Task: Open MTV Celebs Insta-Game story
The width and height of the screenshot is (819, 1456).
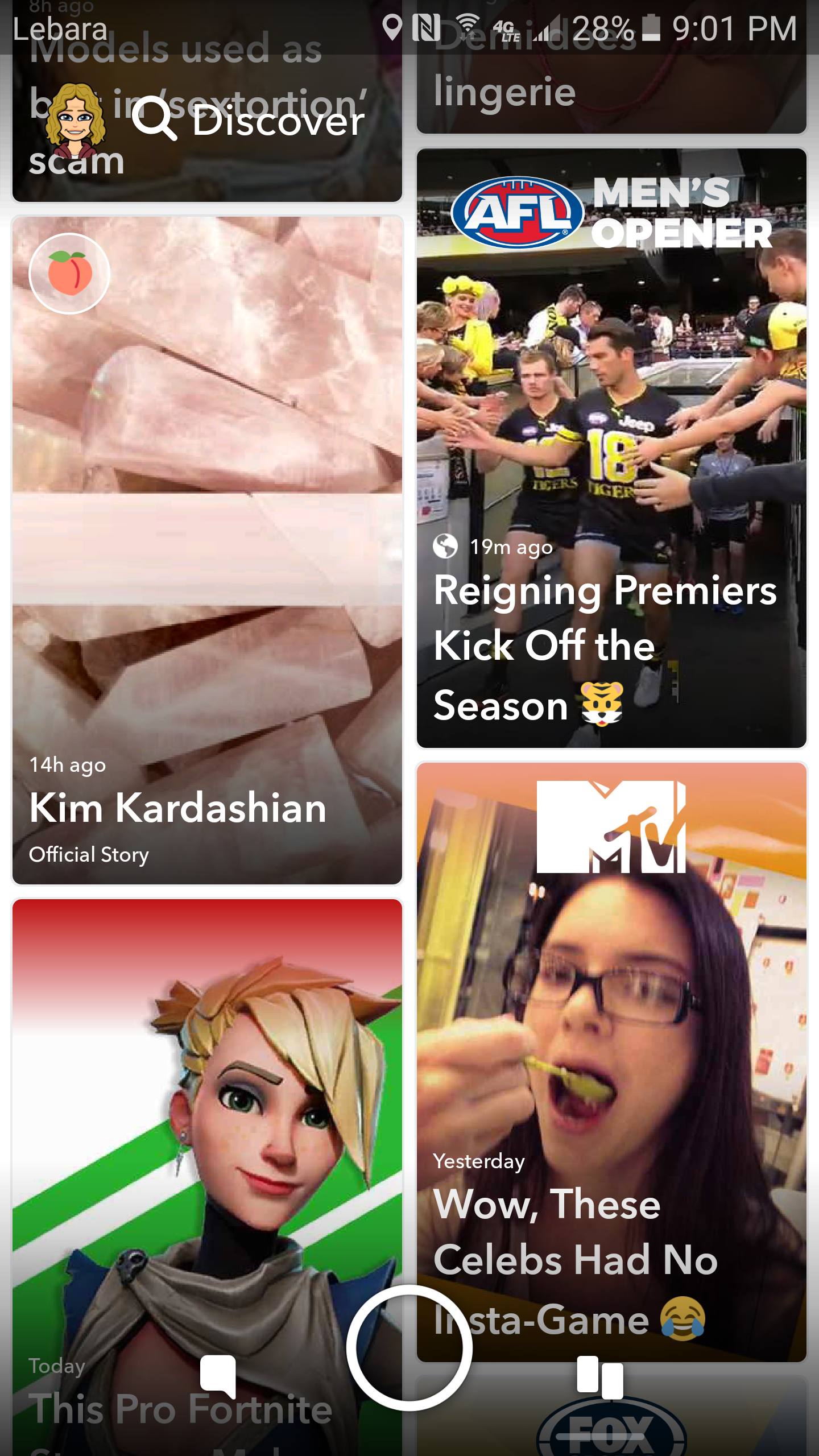Action: [611, 1024]
